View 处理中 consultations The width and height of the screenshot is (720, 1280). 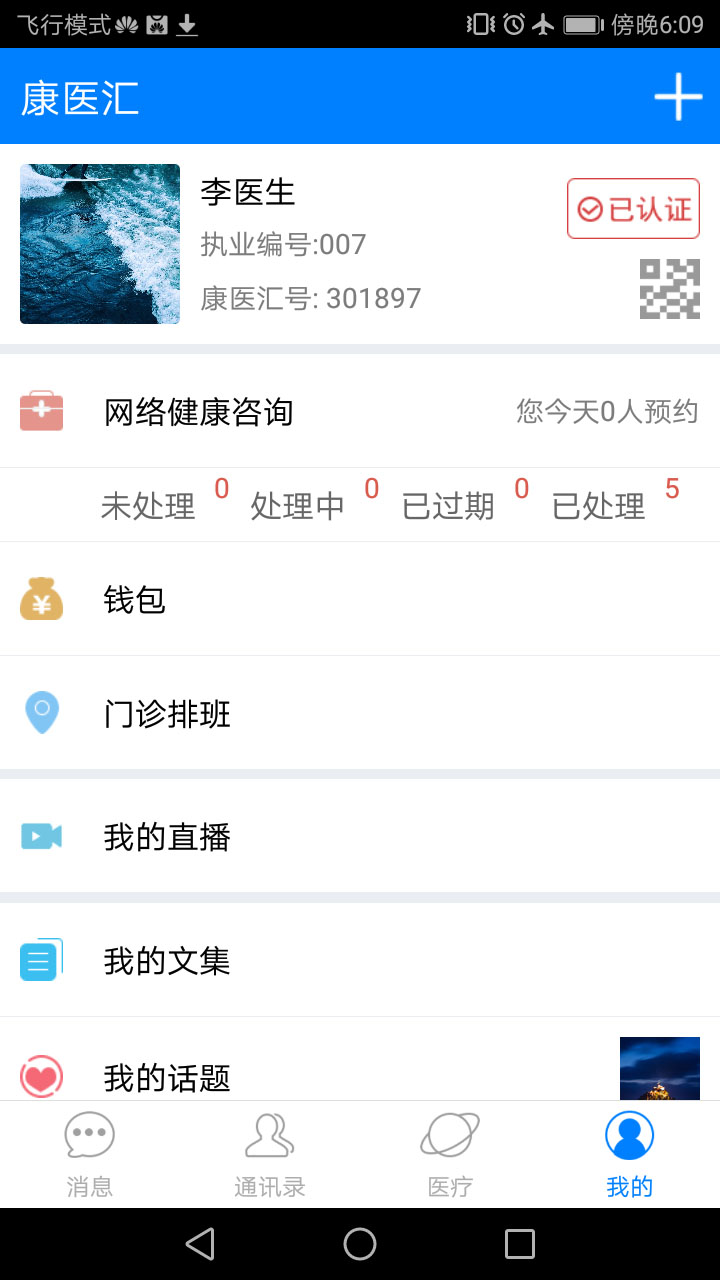coord(298,506)
